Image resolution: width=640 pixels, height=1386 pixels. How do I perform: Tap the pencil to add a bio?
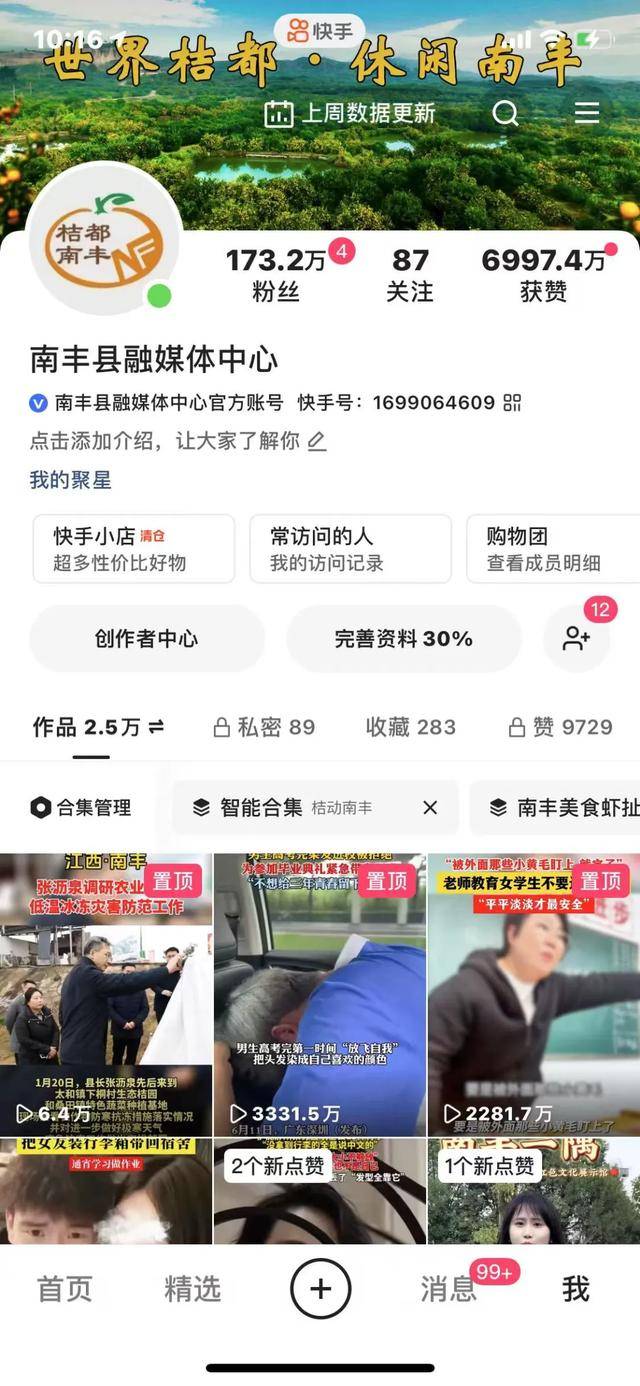(317, 441)
